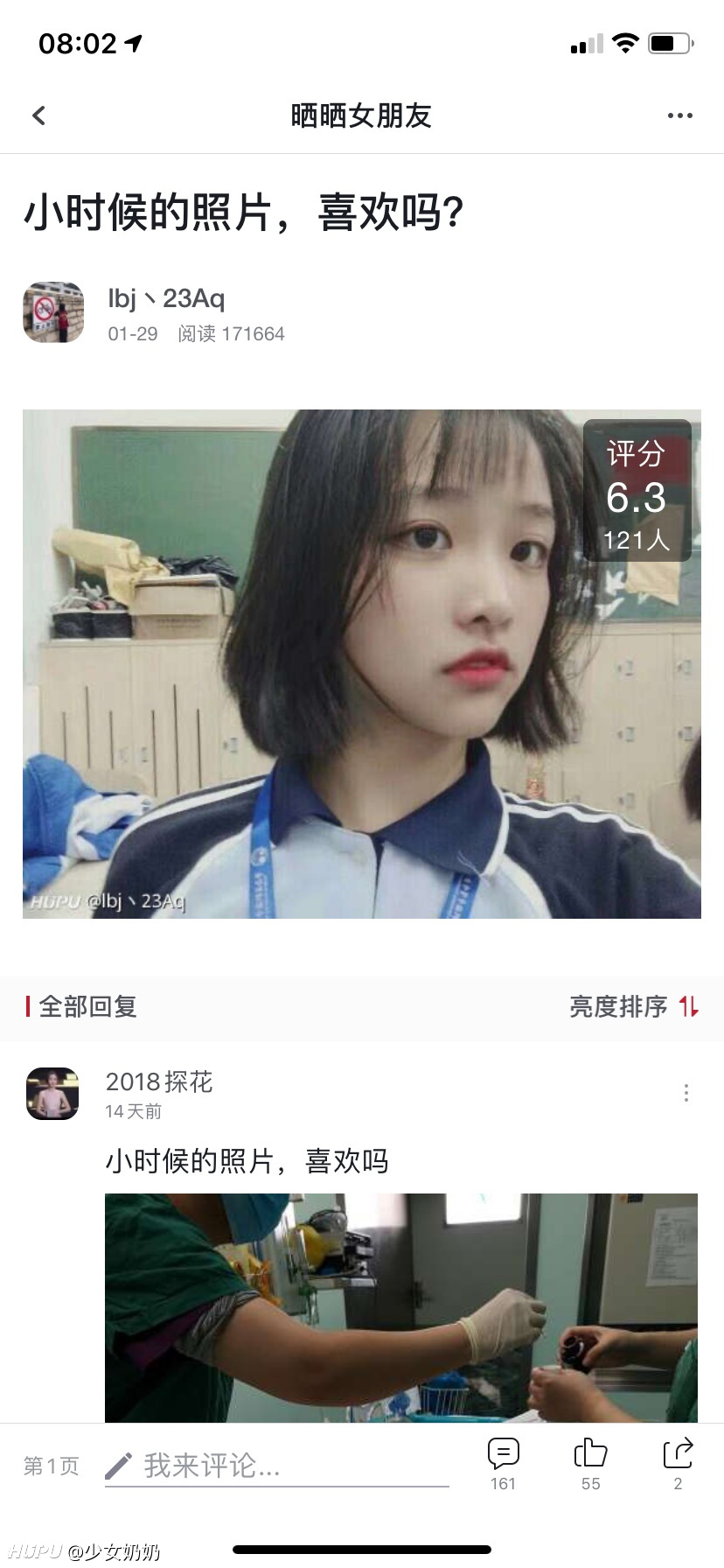Viewport: 724px width, 1568px height.
Task: Open options menu on 2018探花's reply
Action: [x=686, y=1093]
